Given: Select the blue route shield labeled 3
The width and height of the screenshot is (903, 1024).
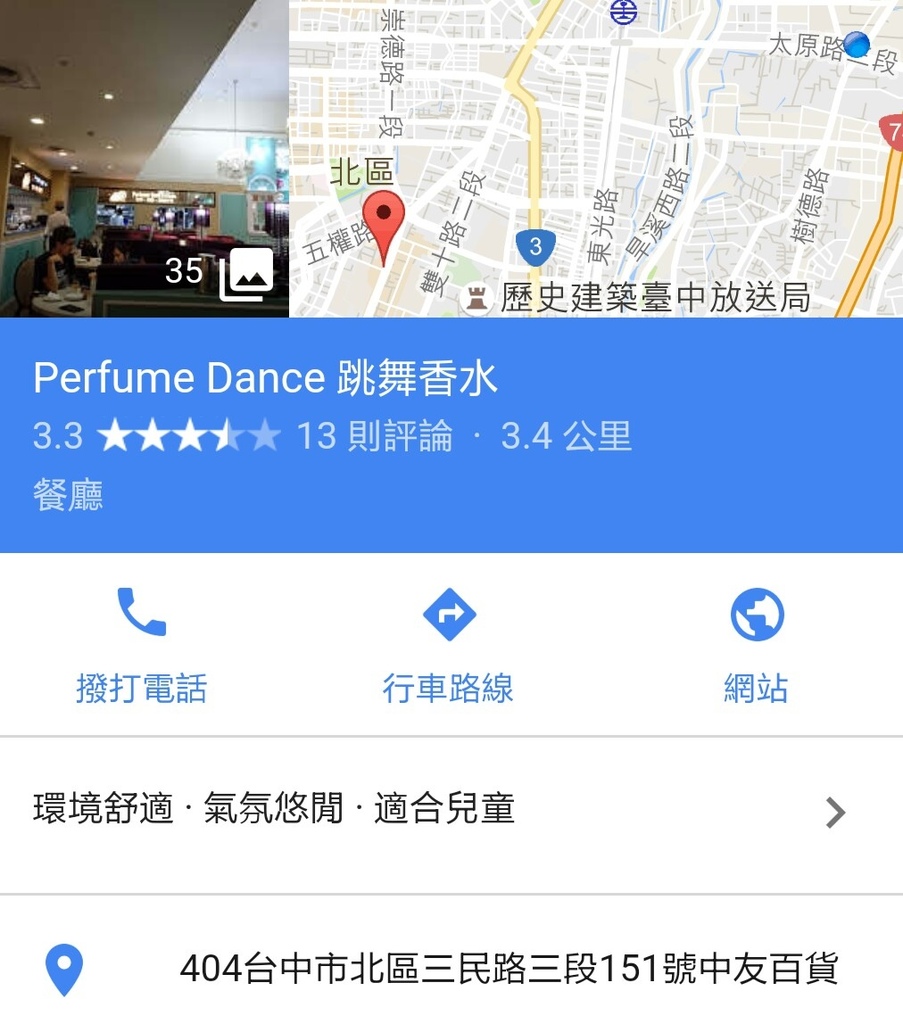Looking at the screenshot, I should tap(536, 247).
